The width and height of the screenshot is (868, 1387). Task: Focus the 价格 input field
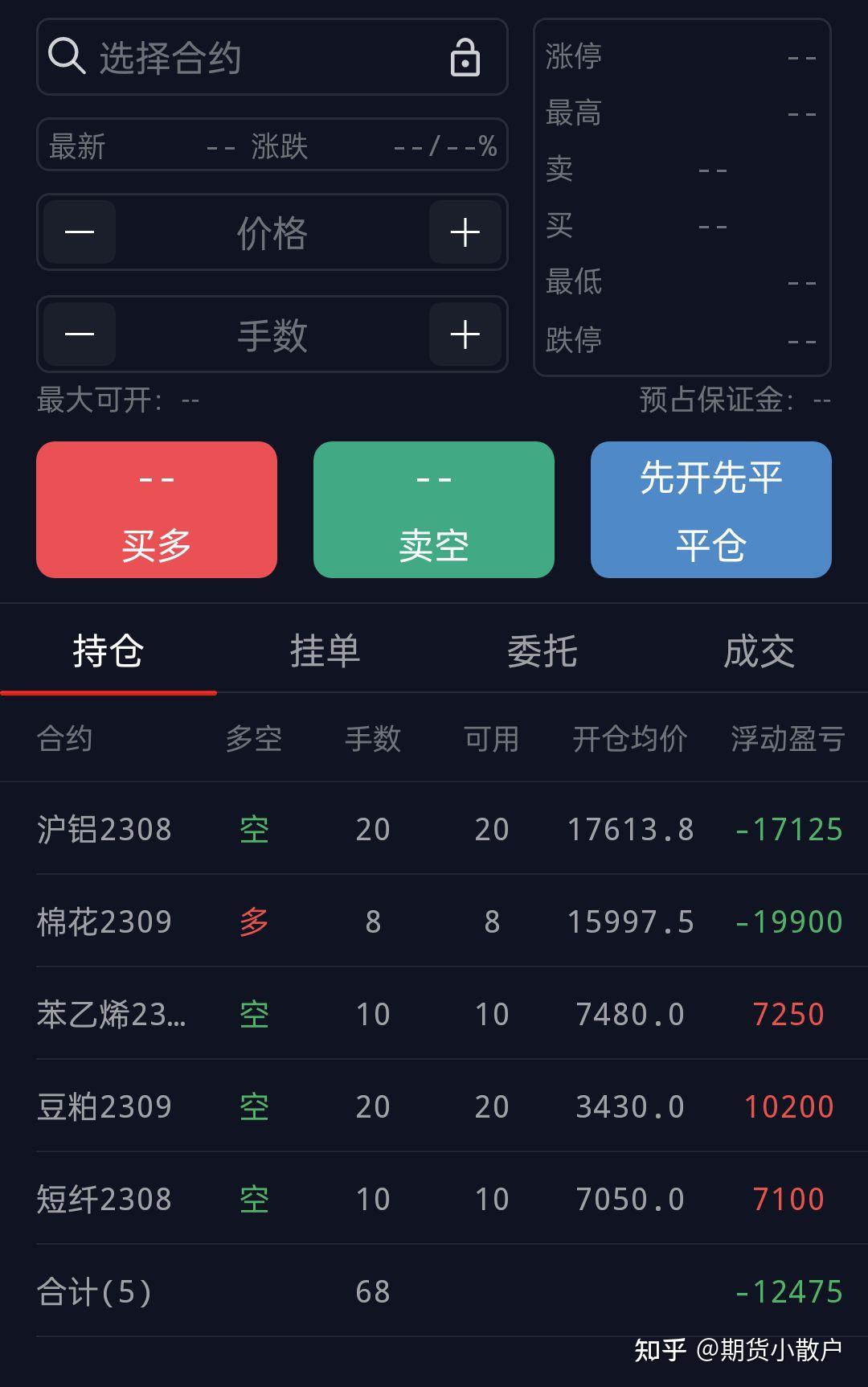tap(272, 232)
